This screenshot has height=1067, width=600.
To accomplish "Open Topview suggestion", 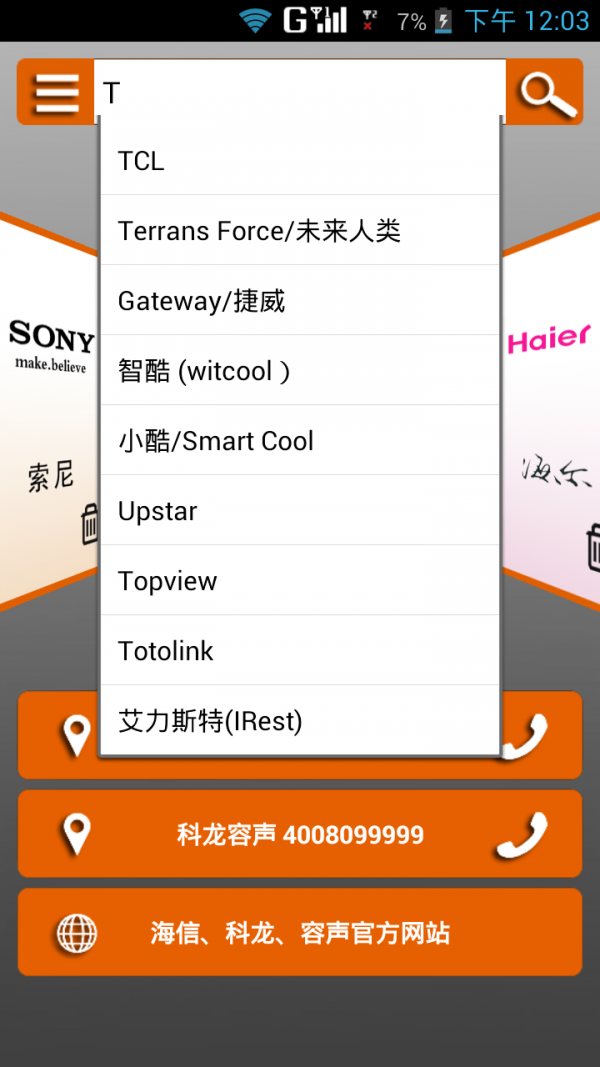I will coord(300,581).
